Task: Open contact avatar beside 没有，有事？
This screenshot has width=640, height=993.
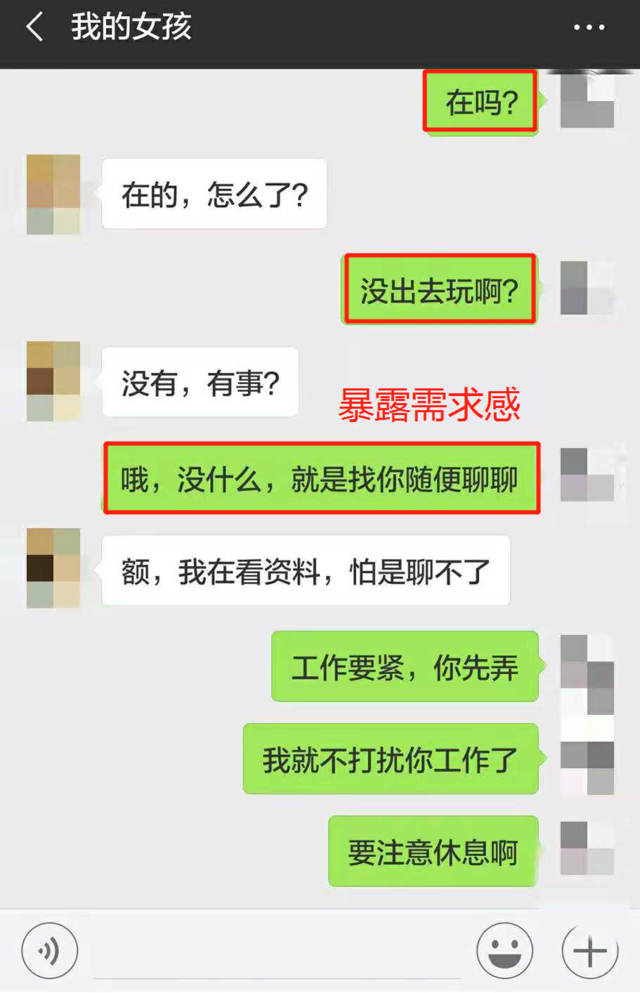Action: click(53, 381)
